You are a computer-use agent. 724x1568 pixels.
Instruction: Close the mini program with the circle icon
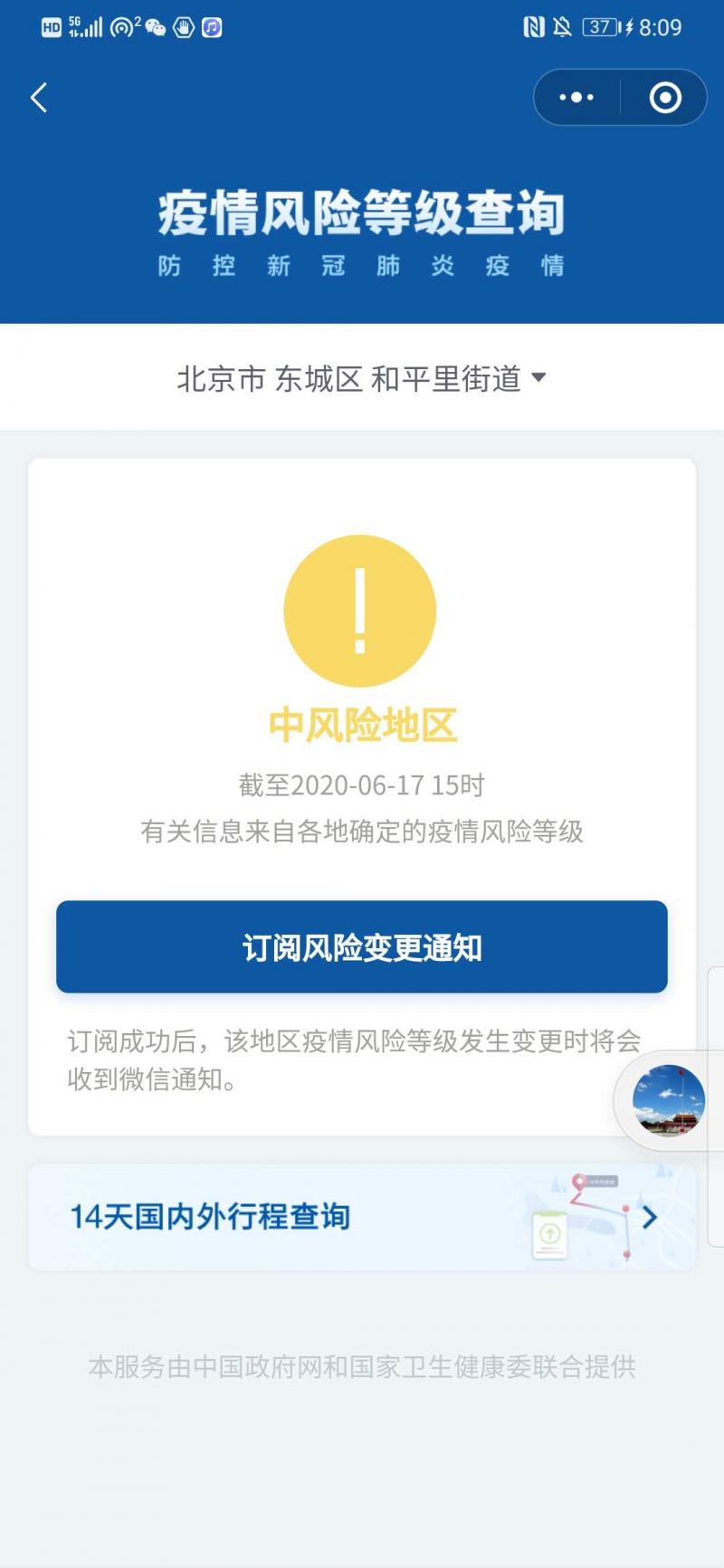click(x=665, y=98)
